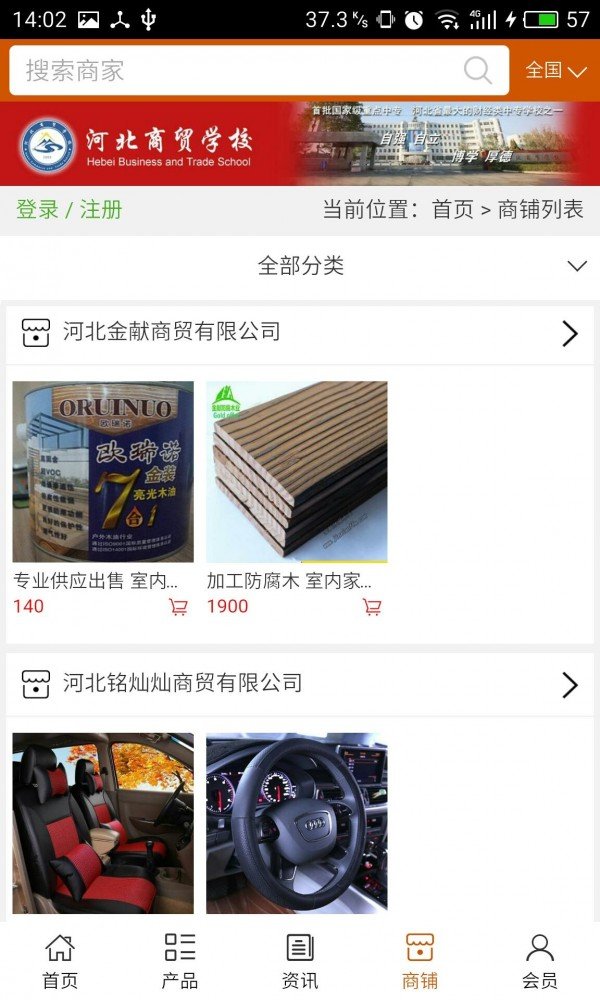Switch to the 产品 tab
The height and width of the screenshot is (1000, 600).
pyautogui.click(x=180, y=961)
